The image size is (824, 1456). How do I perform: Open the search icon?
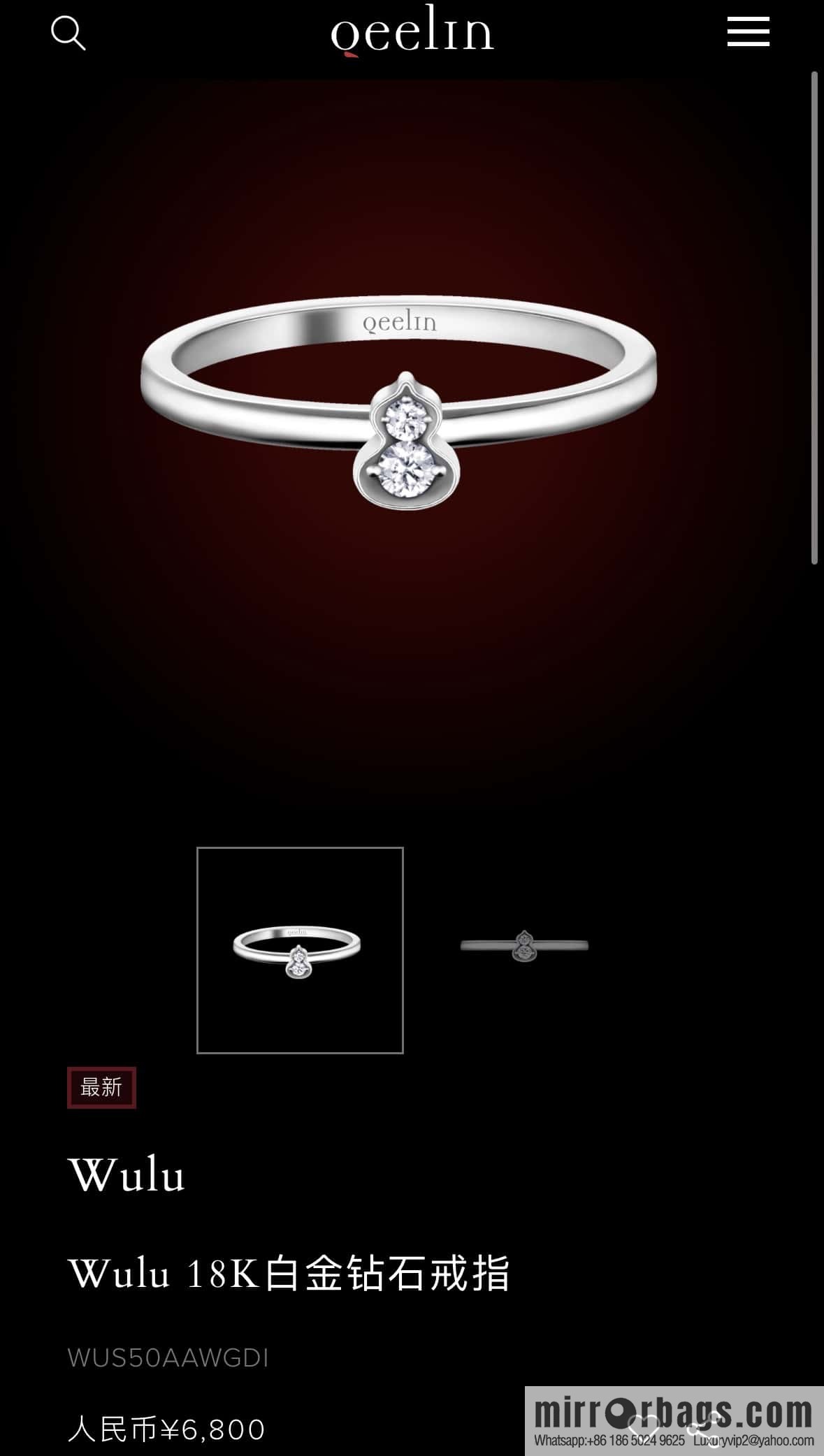coord(68,33)
